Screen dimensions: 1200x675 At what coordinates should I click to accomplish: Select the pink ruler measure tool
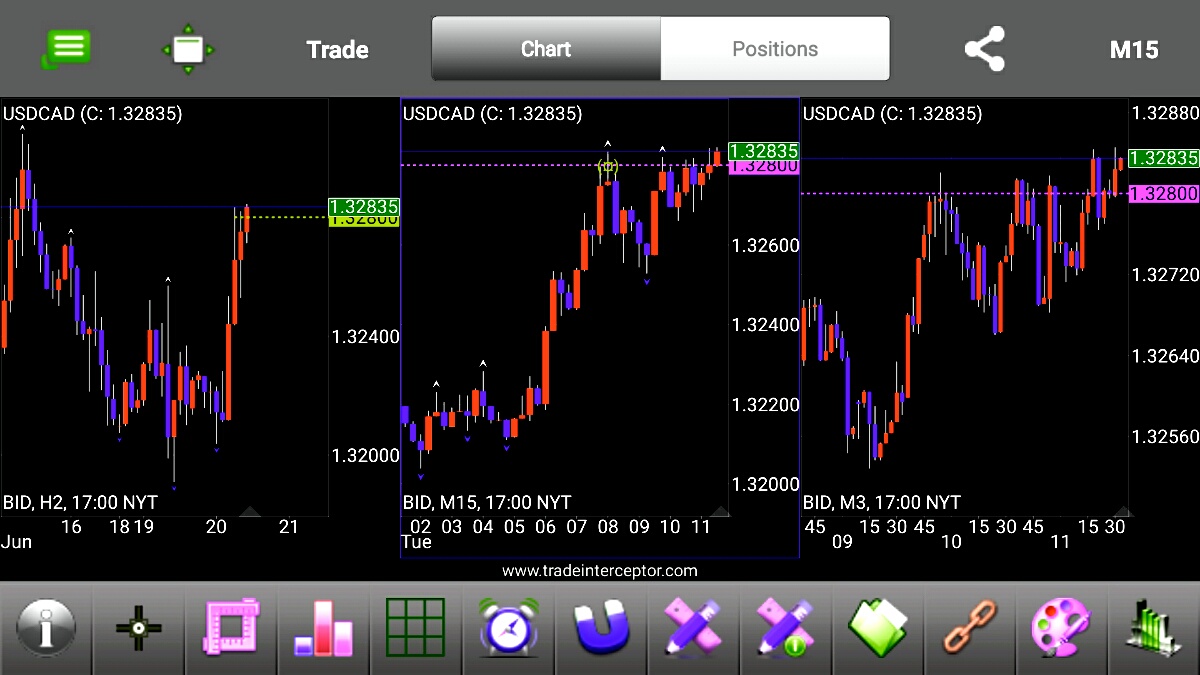pyautogui.click(x=231, y=629)
